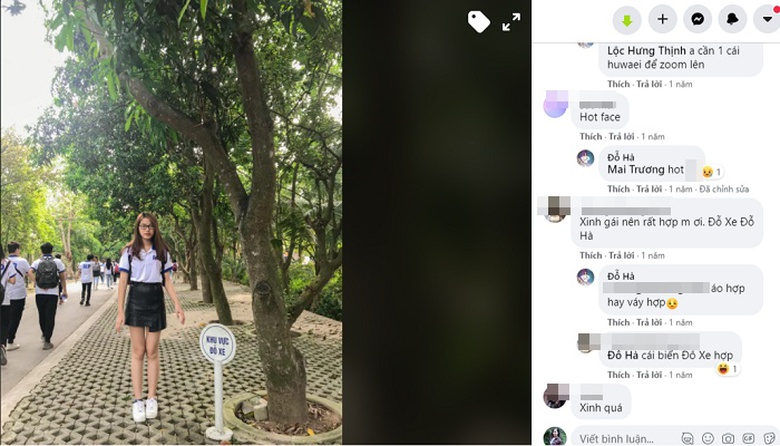
Task: Like the "Hot face" comment
Action: [590, 137]
